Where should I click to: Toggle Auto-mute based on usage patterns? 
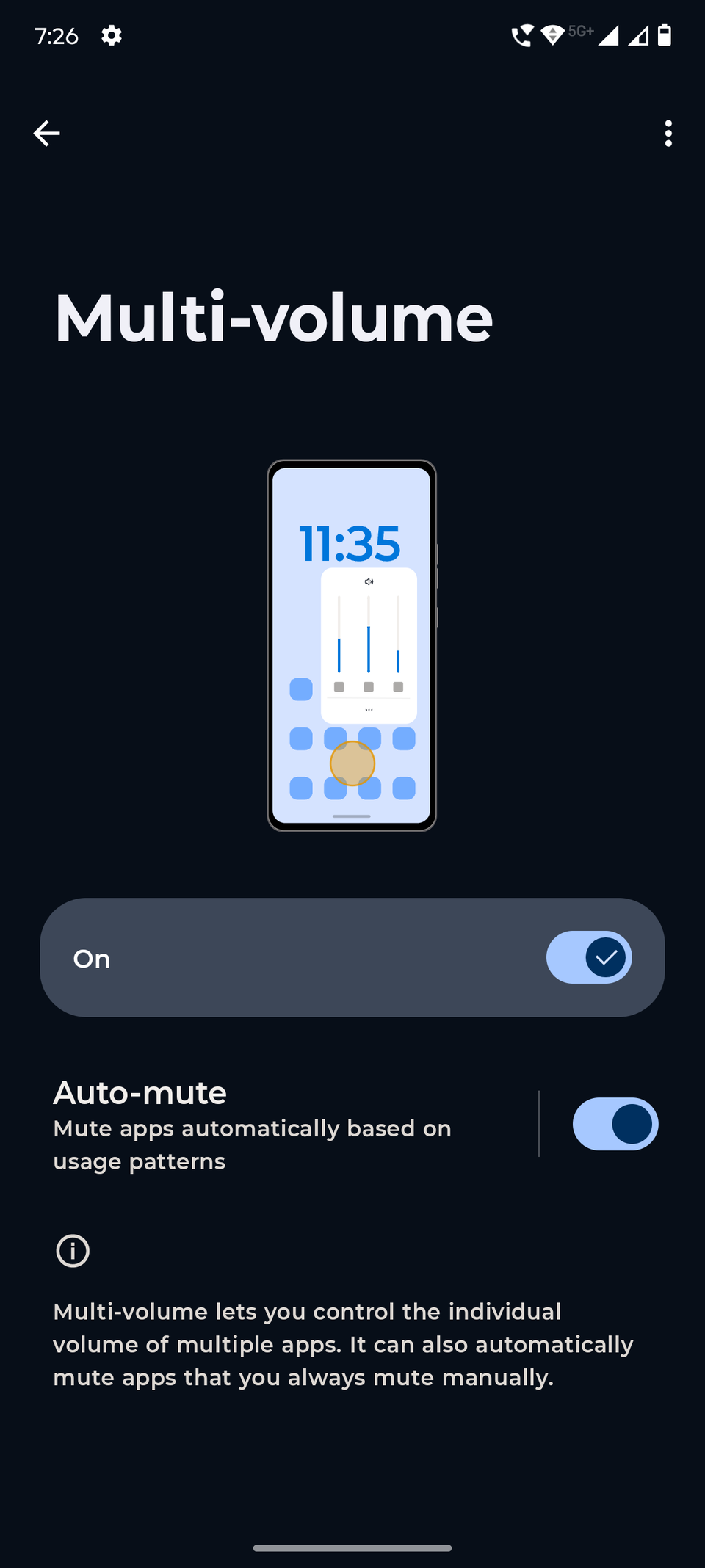[x=615, y=1124]
